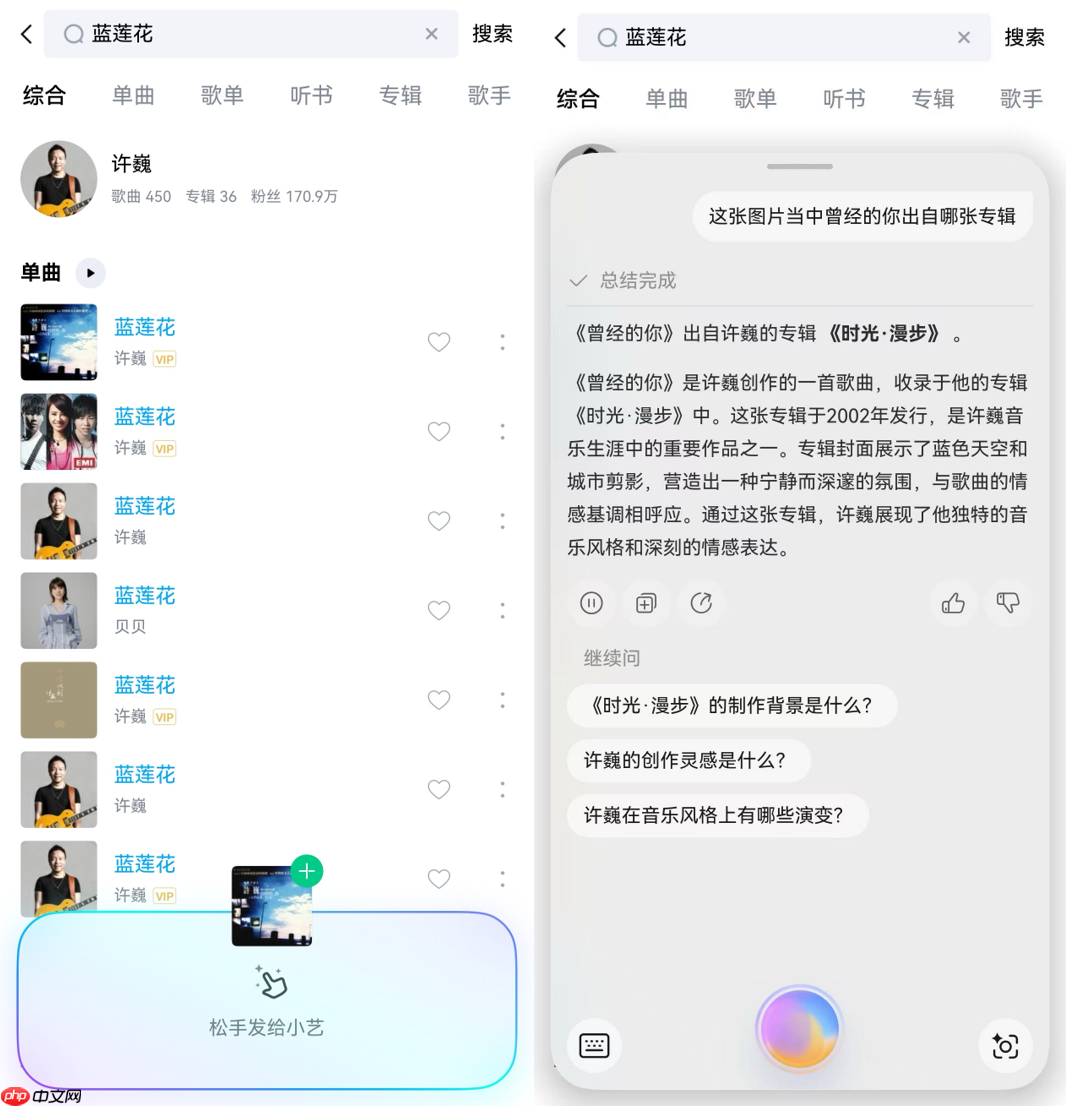Tap the 搜索 search button
This screenshot has width=1066, height=1106.
492,33
